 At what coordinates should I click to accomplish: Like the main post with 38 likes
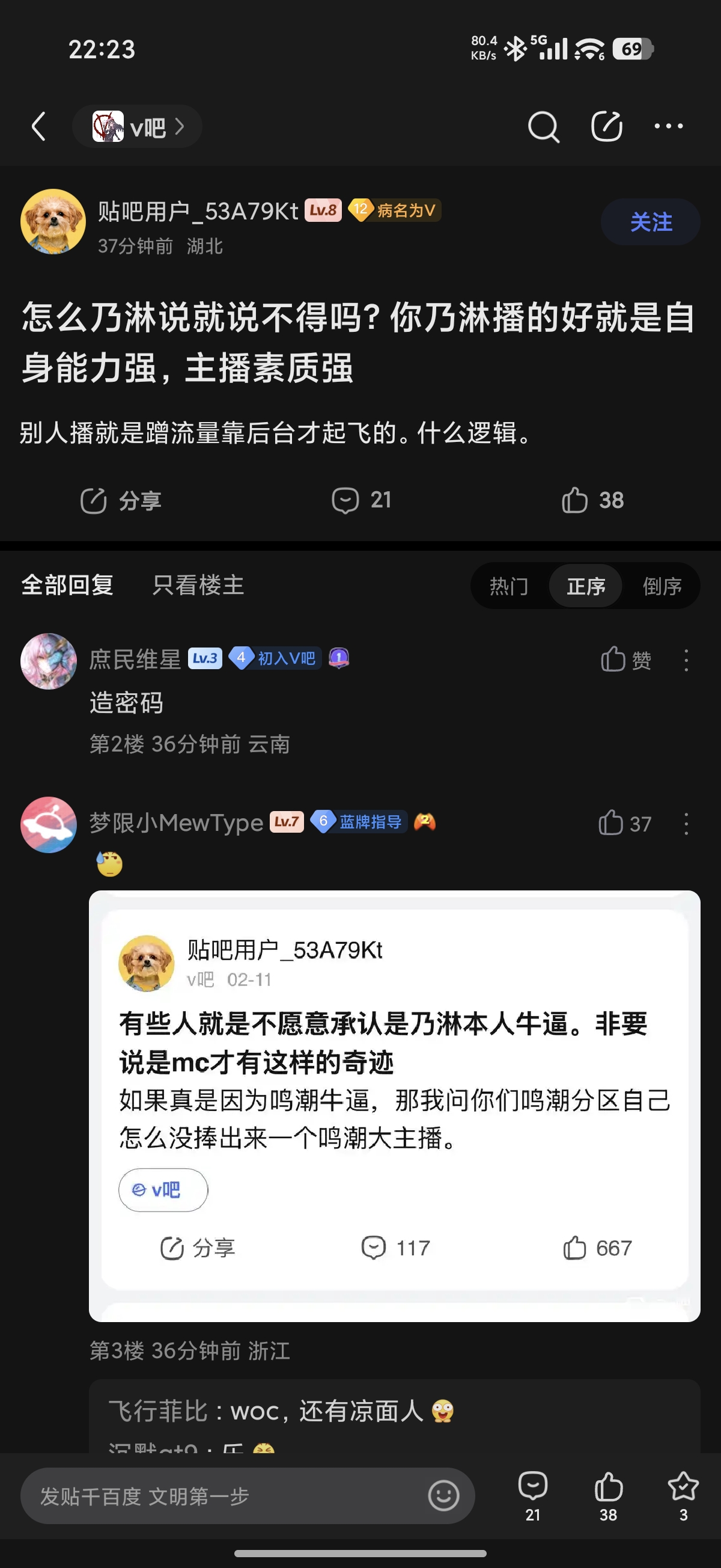(592, 500)
